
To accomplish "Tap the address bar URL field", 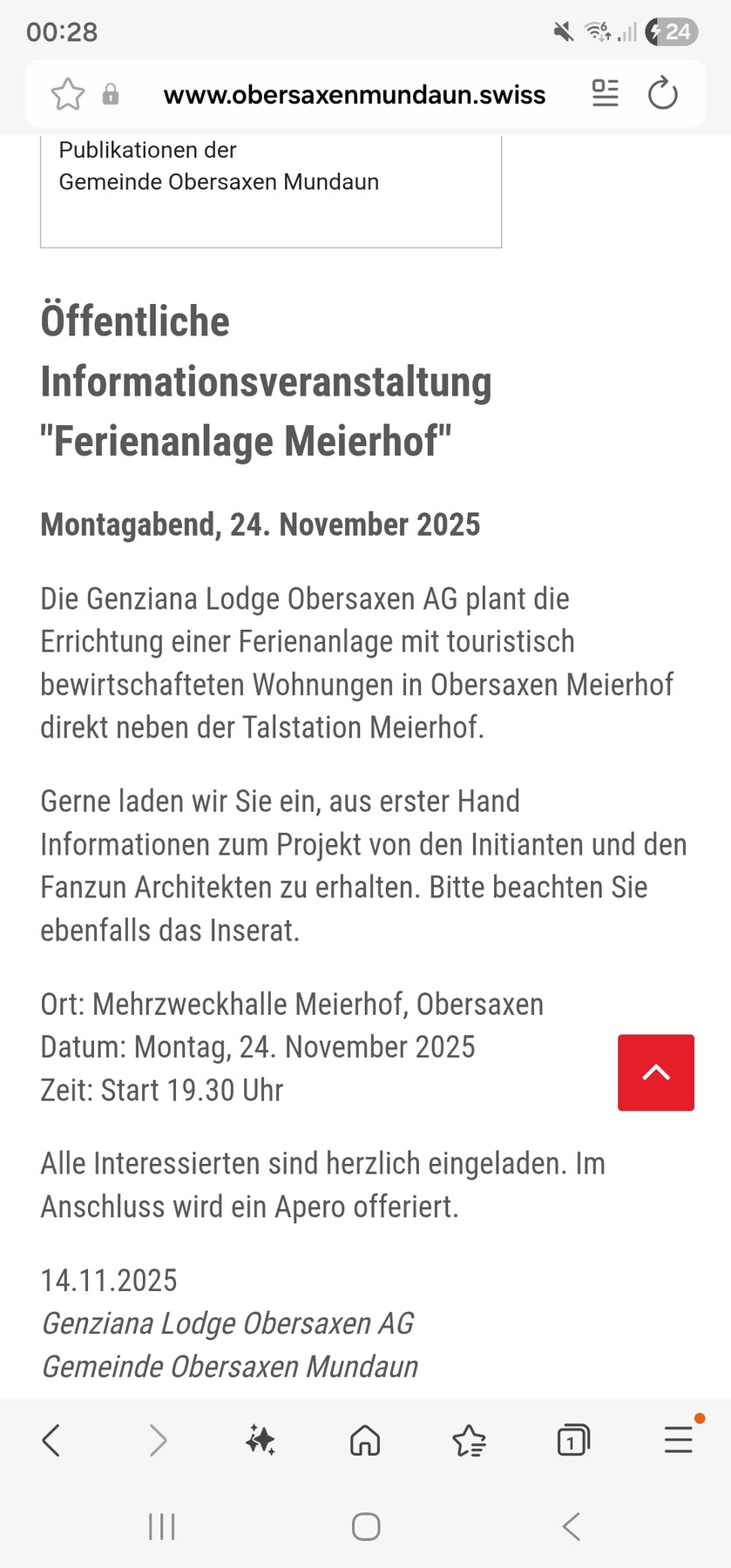I will [x=354, y=94].
